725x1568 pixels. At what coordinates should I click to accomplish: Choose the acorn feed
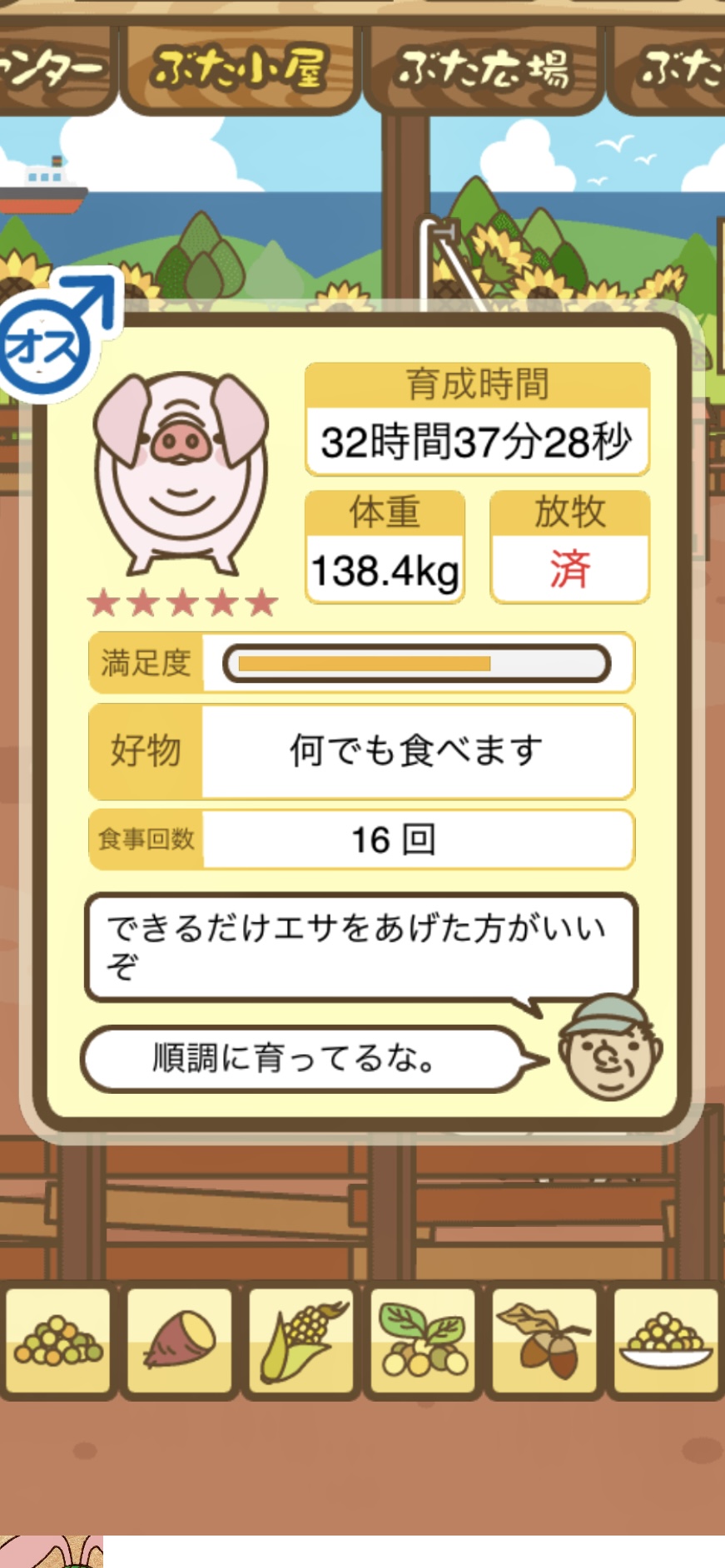pos(544,1340)
